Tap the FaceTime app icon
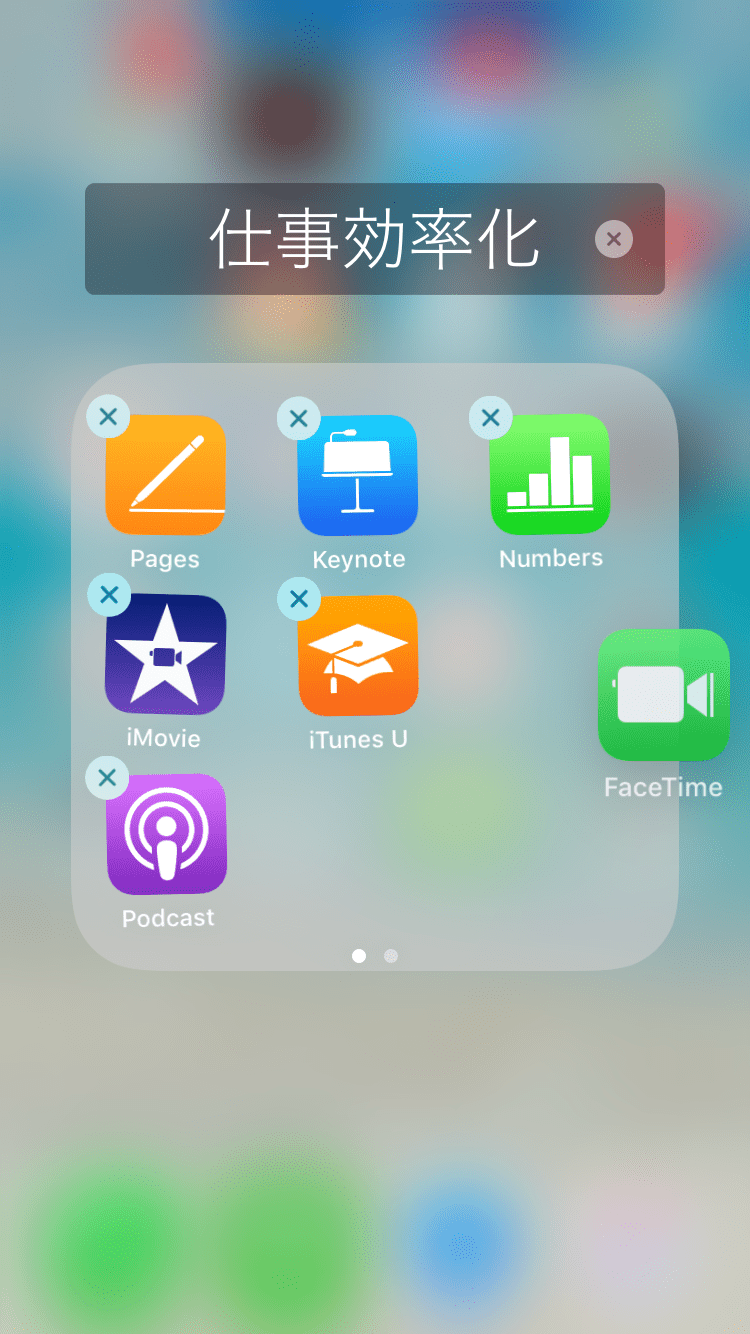The image size is (750, 1334). coord(664,695)
